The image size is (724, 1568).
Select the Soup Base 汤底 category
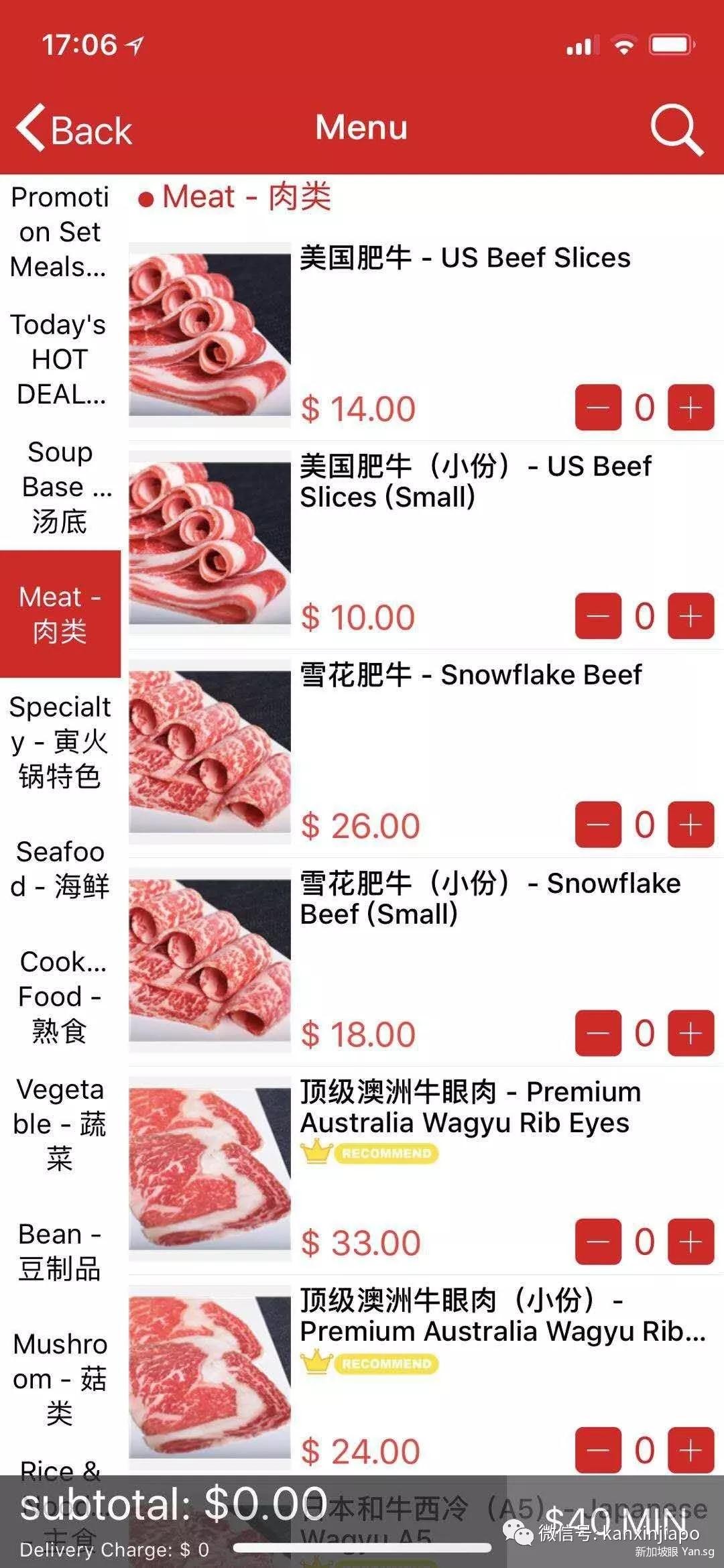pos(60,487)
